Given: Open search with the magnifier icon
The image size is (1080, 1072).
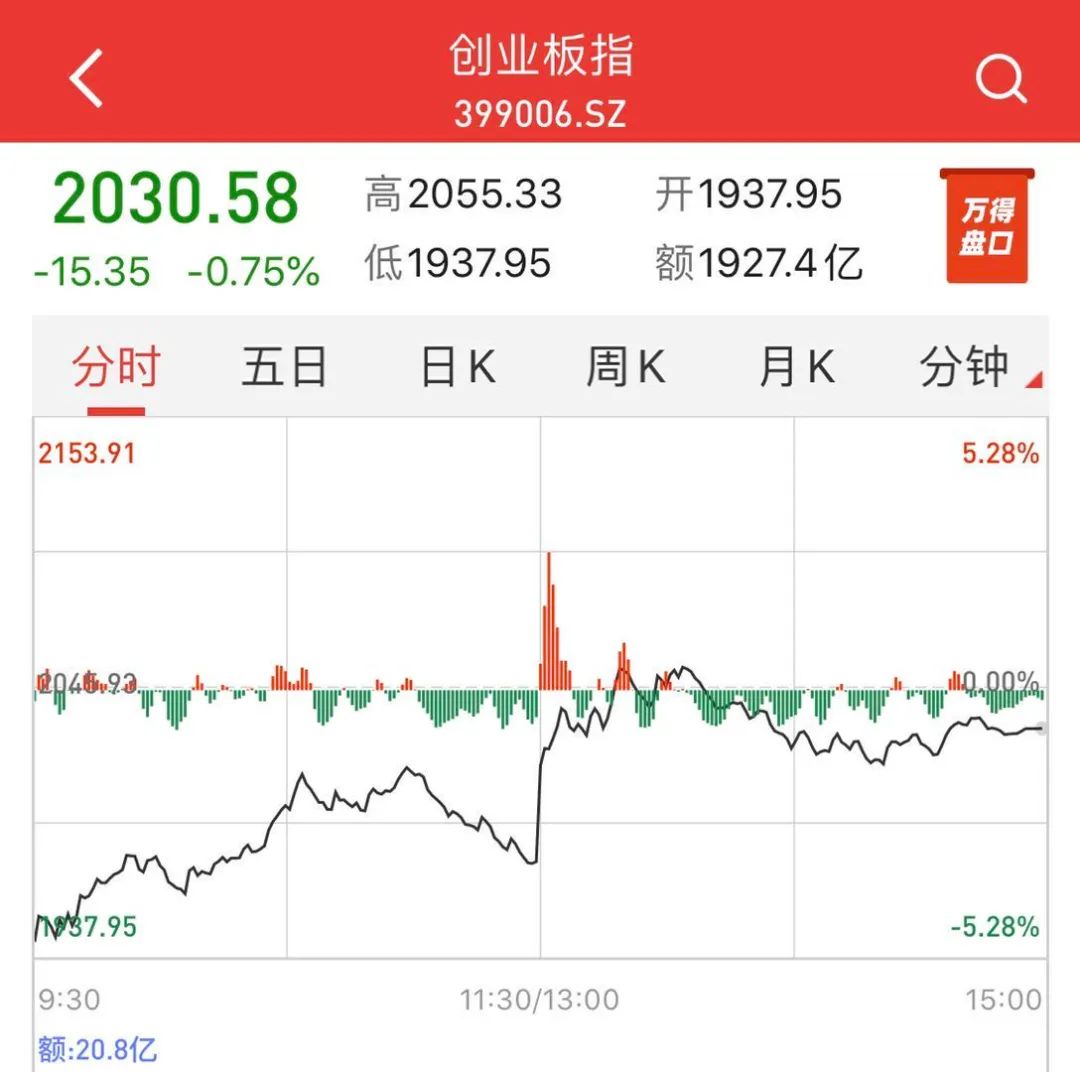Looking at the screenshot, I should [x=1000, y=78].
